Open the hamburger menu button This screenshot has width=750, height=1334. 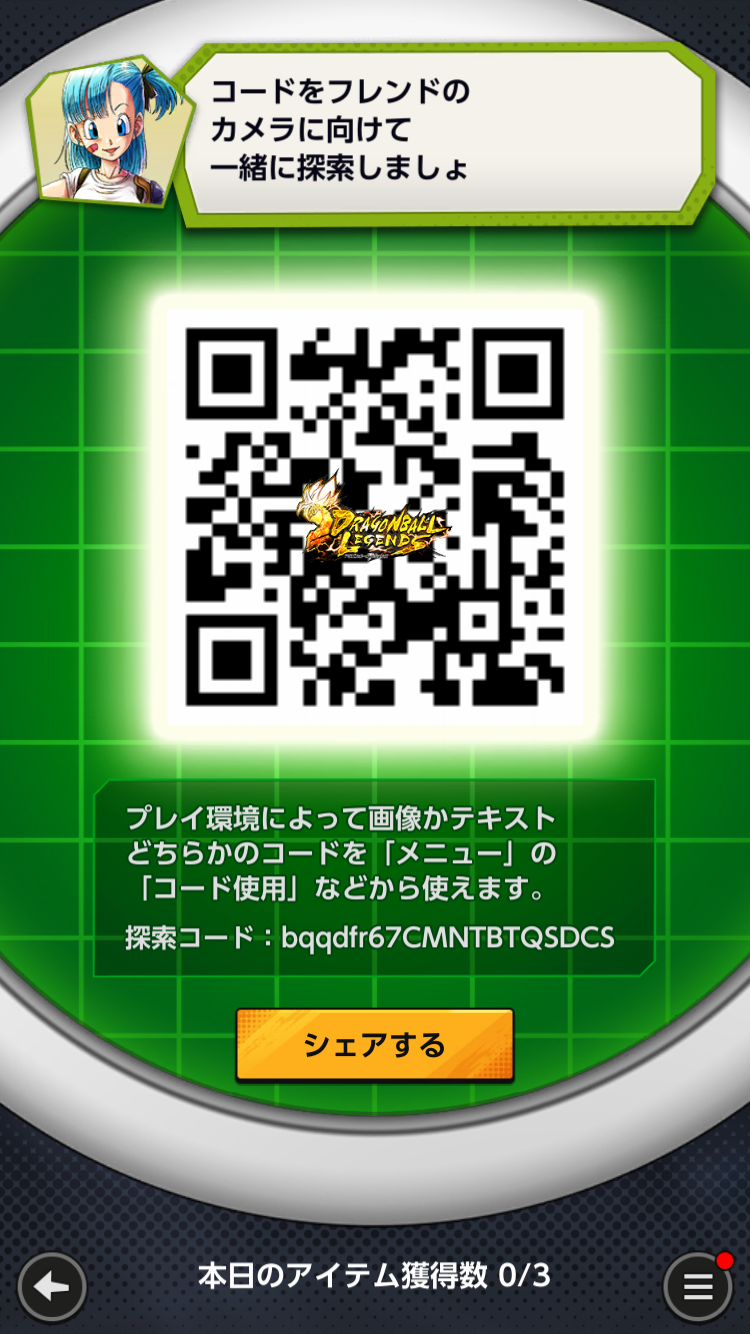pos(698,1287)
